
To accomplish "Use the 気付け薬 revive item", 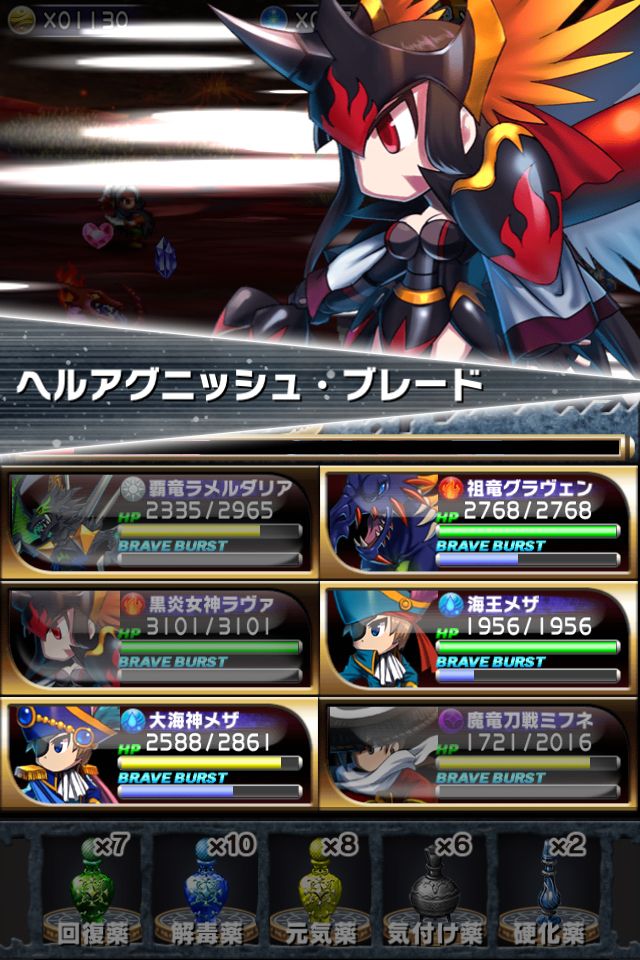I will pos(435,888).
